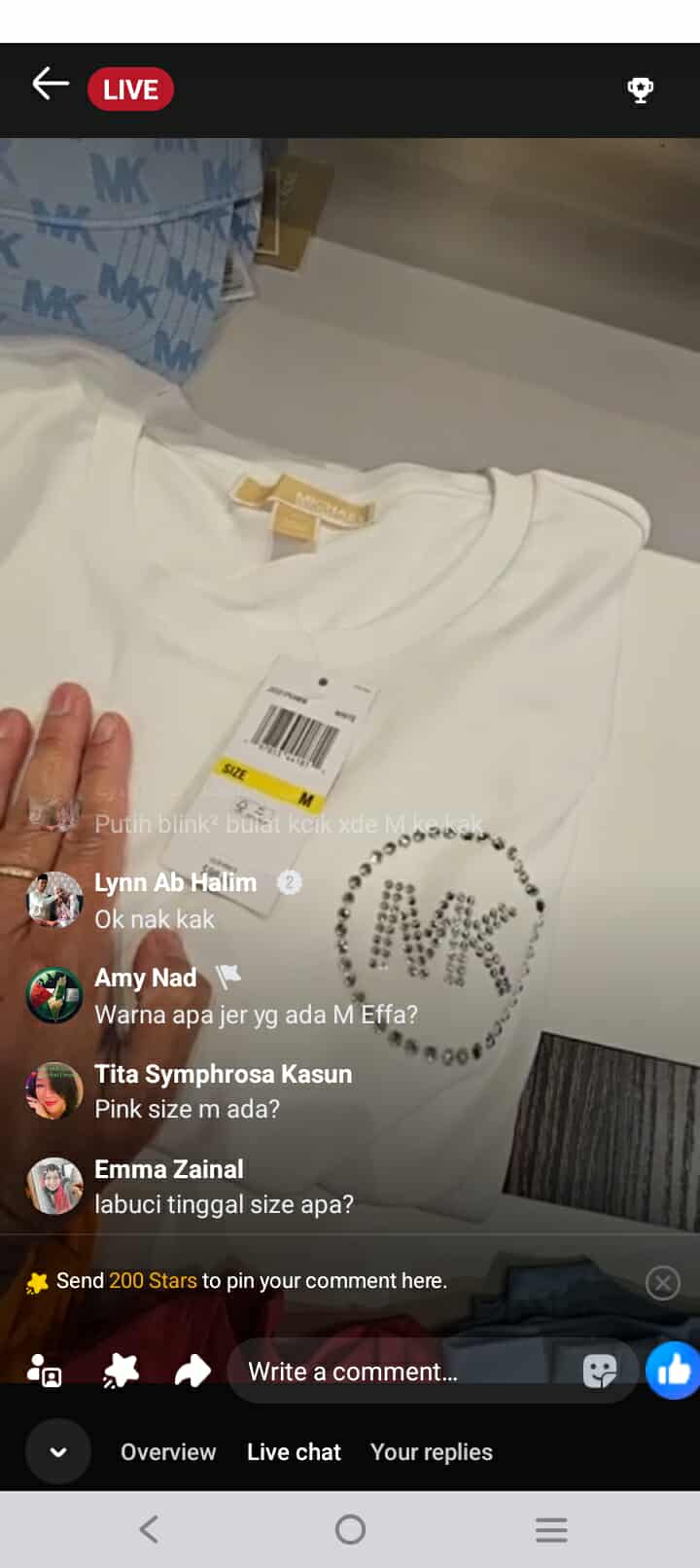Image resolution: width=700 pixels, height=1568 pixels.
Task: Open the sticker picker in comment box
Action: [x=599, y=1372]
